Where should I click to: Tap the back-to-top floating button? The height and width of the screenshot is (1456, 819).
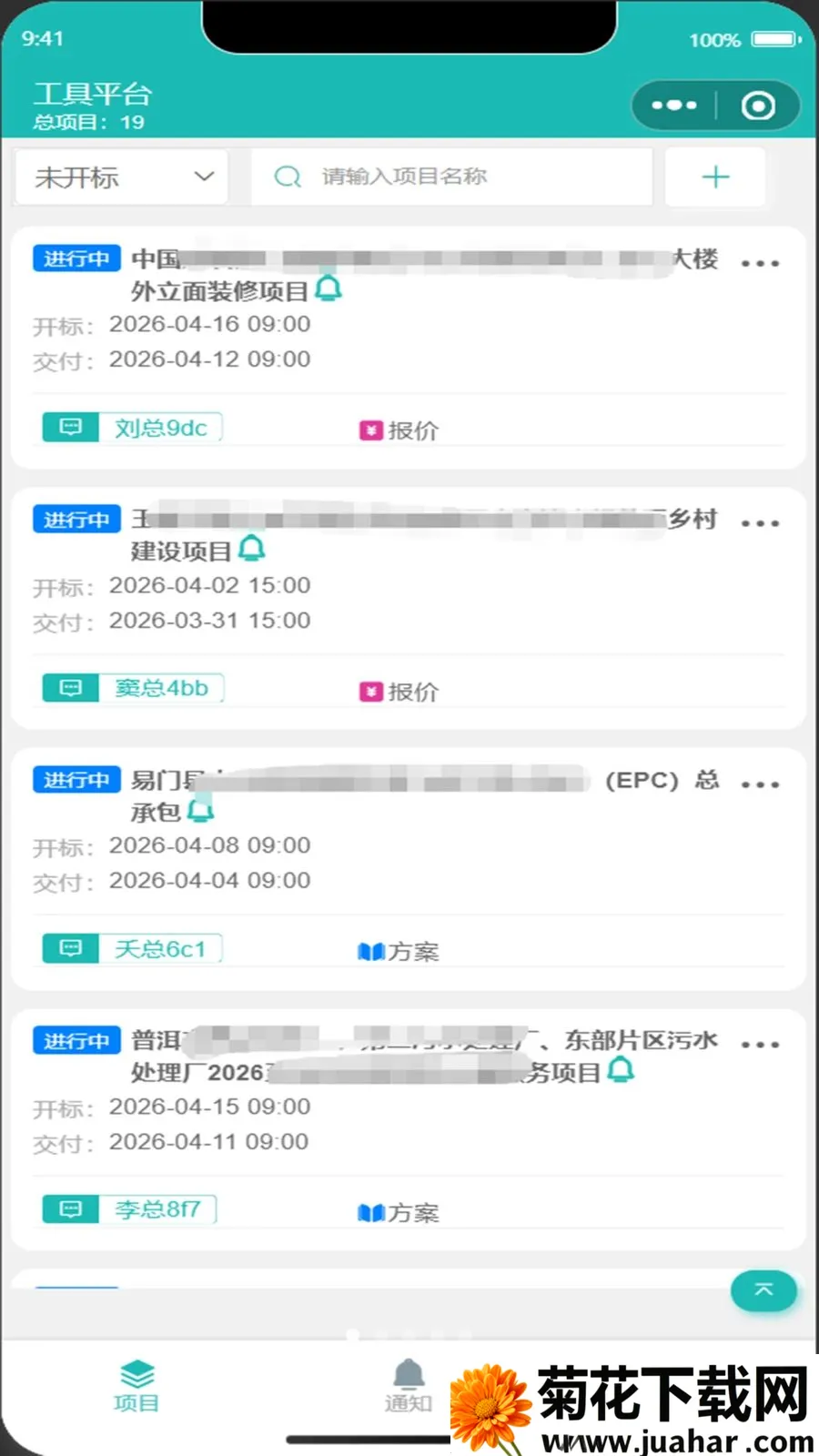(x=763, y=1290)
